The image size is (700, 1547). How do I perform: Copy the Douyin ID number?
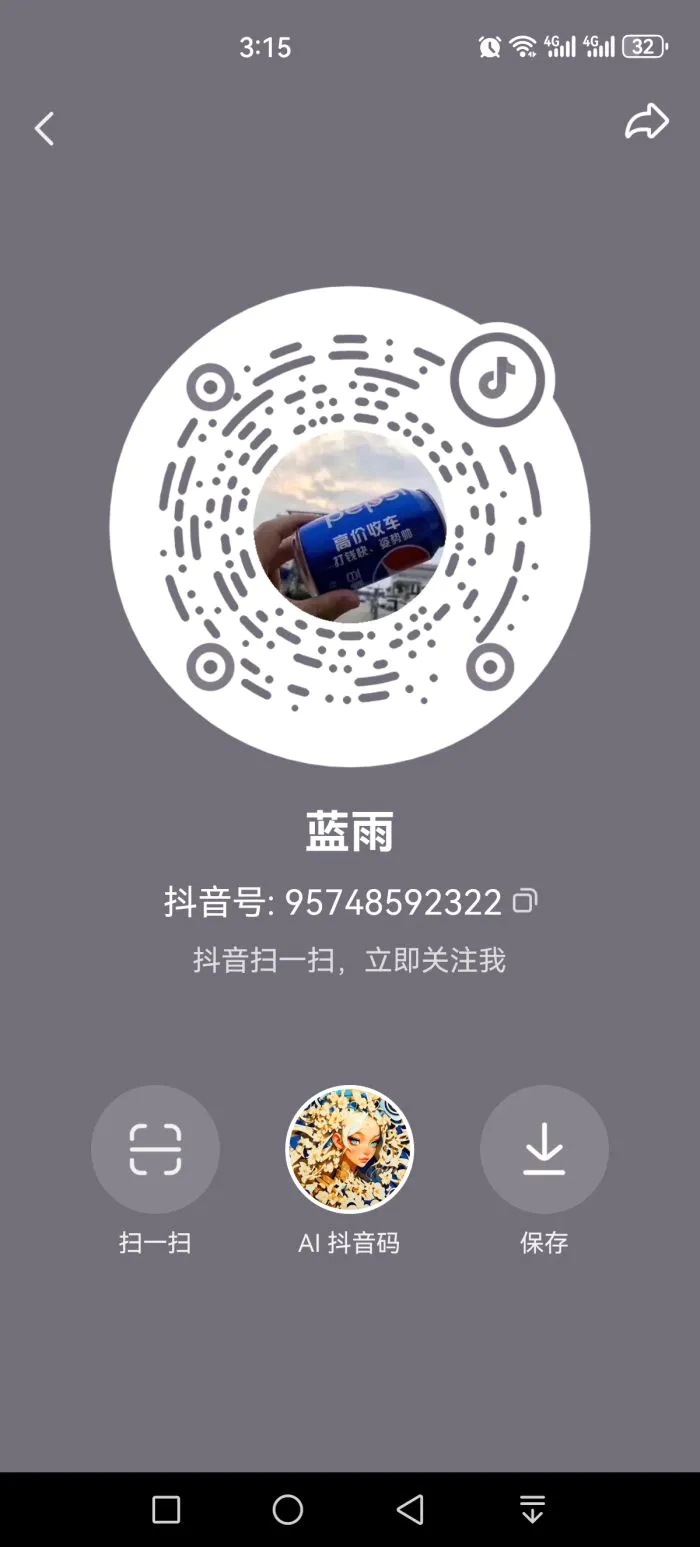525,901
